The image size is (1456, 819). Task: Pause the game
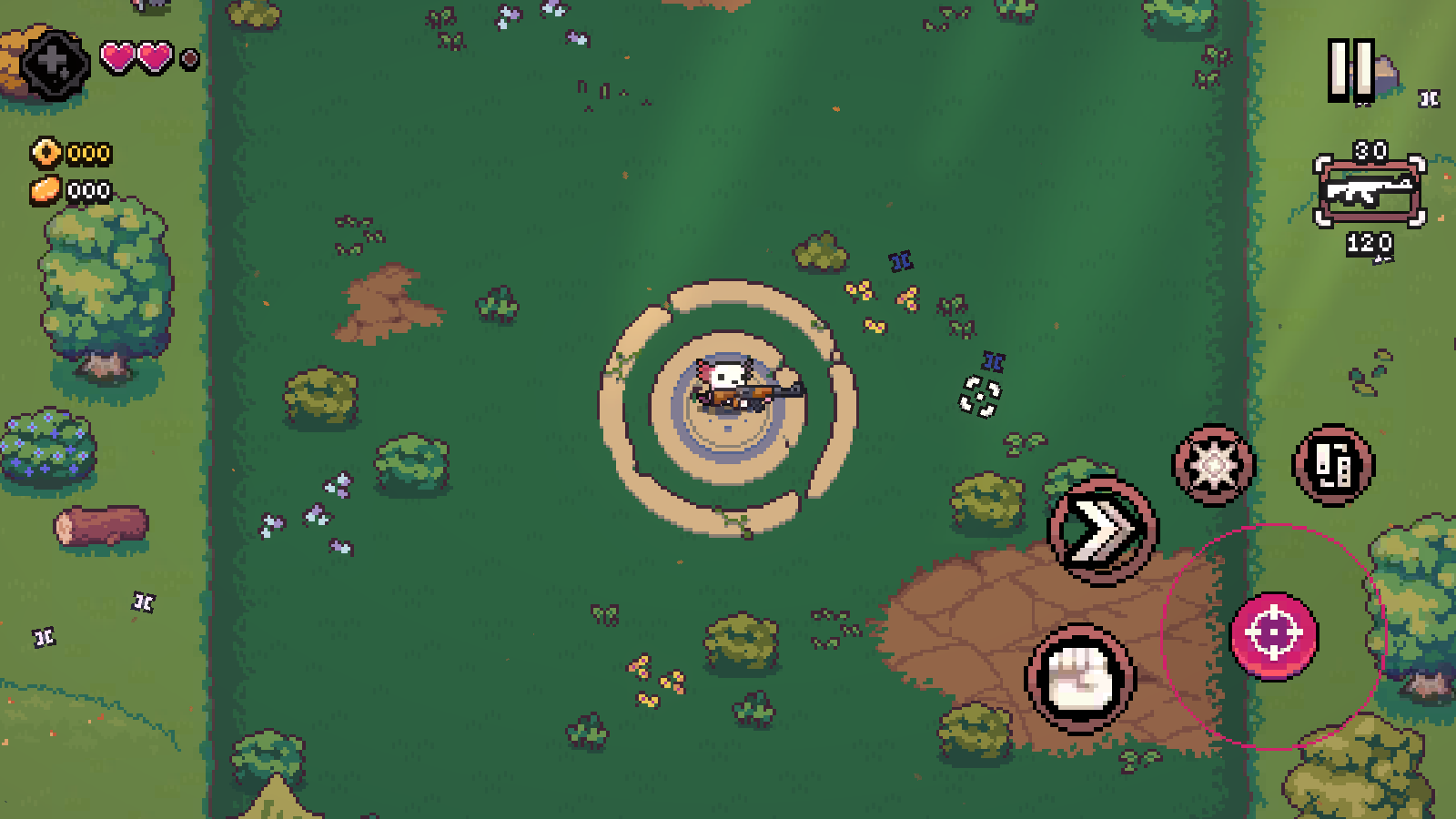[1350, 70]
